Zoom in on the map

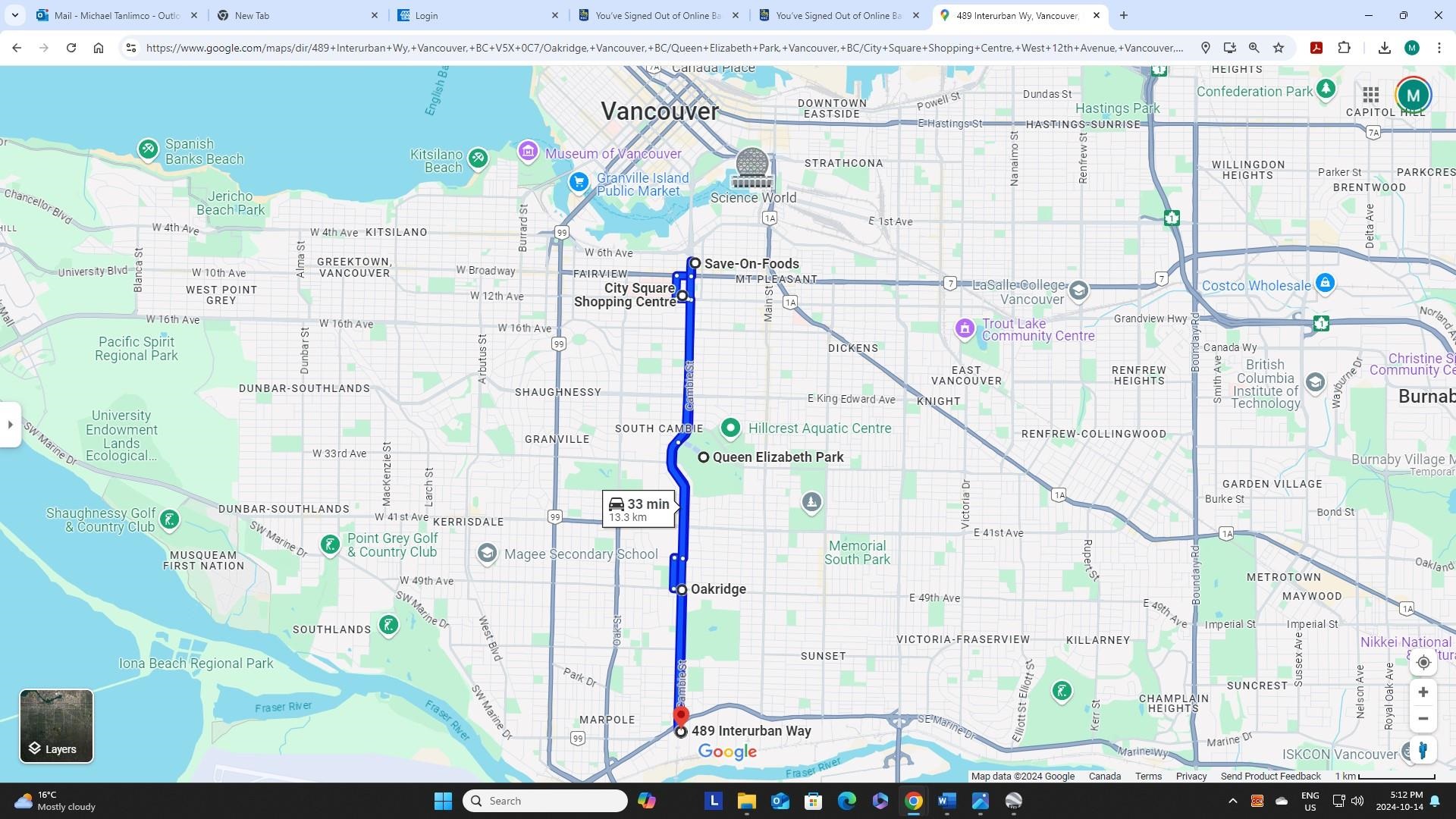click(x=1423, y=692)
